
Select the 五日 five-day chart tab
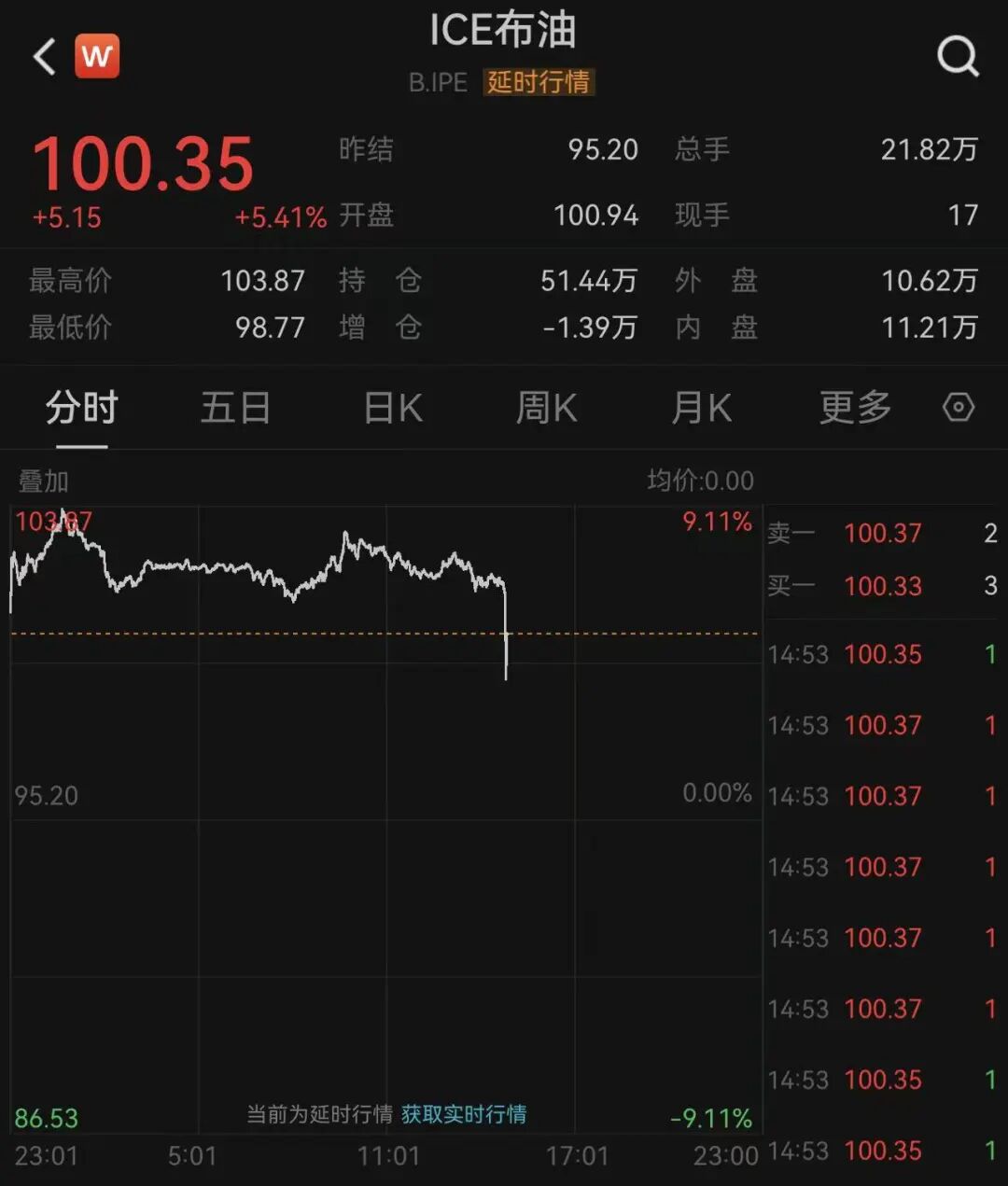tap(236, 408)
